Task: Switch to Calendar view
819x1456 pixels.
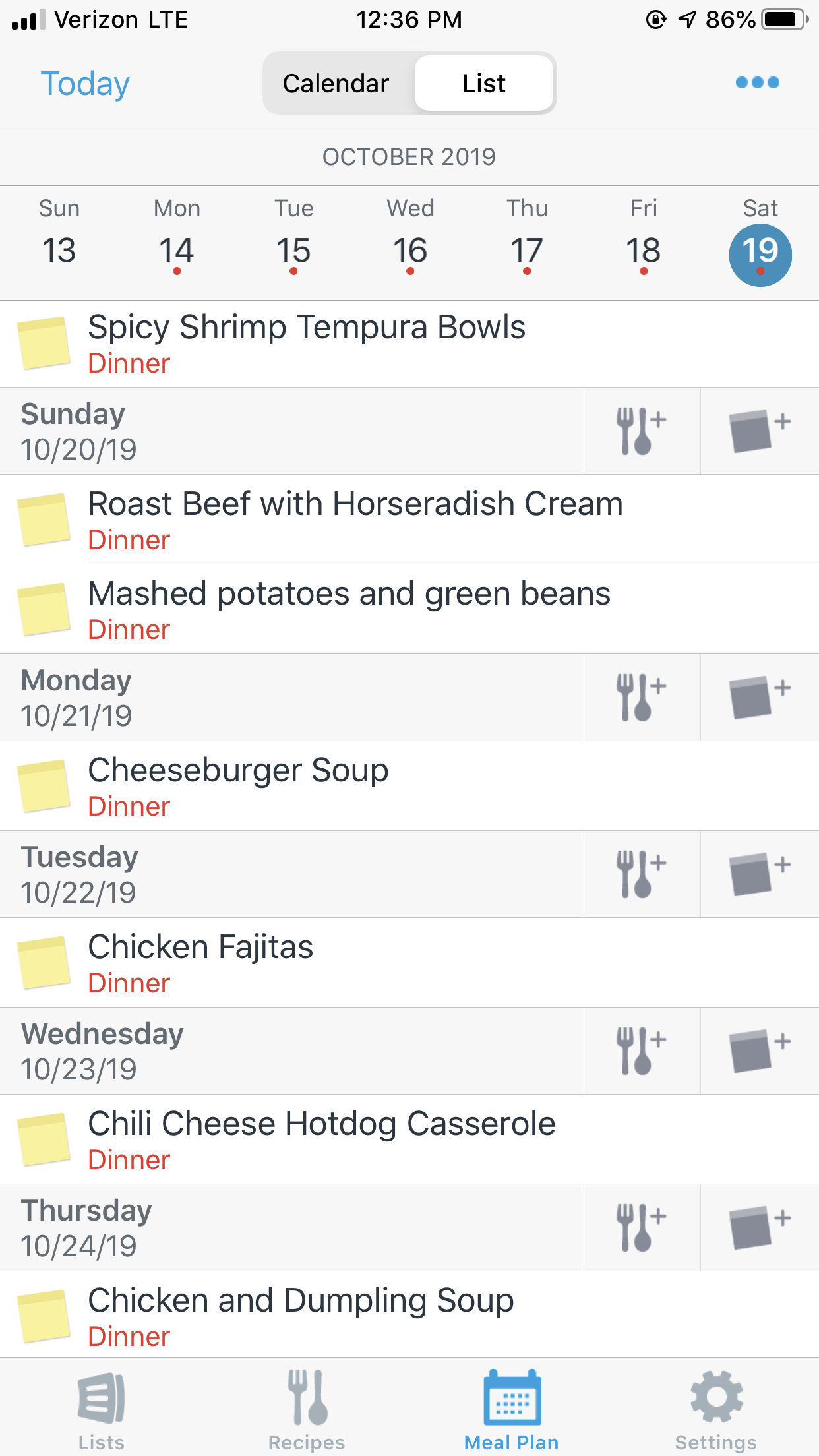Action: click(x=336, y=84)
